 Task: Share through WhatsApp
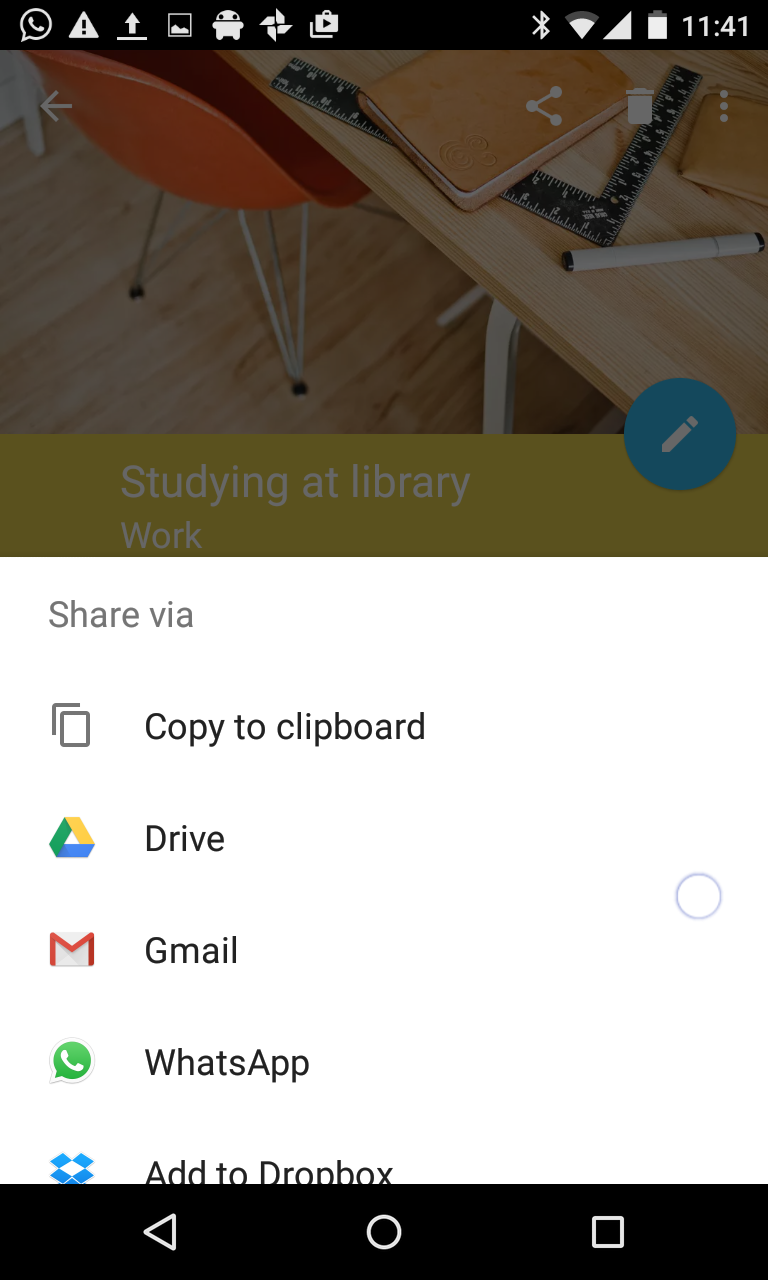pos(227,1062)
